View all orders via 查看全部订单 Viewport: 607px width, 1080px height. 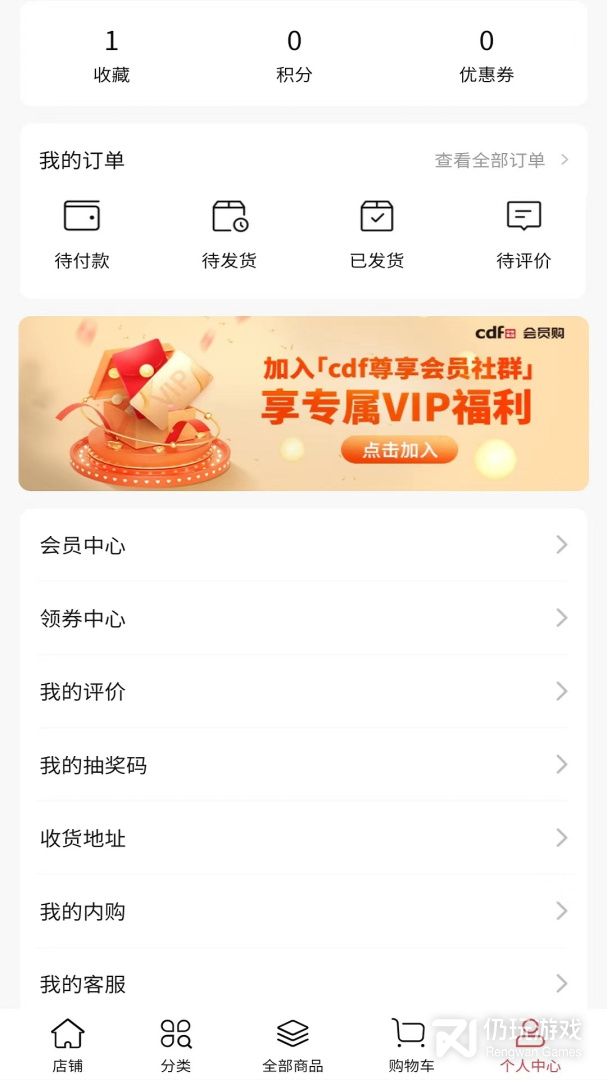(x=501, y=160)
